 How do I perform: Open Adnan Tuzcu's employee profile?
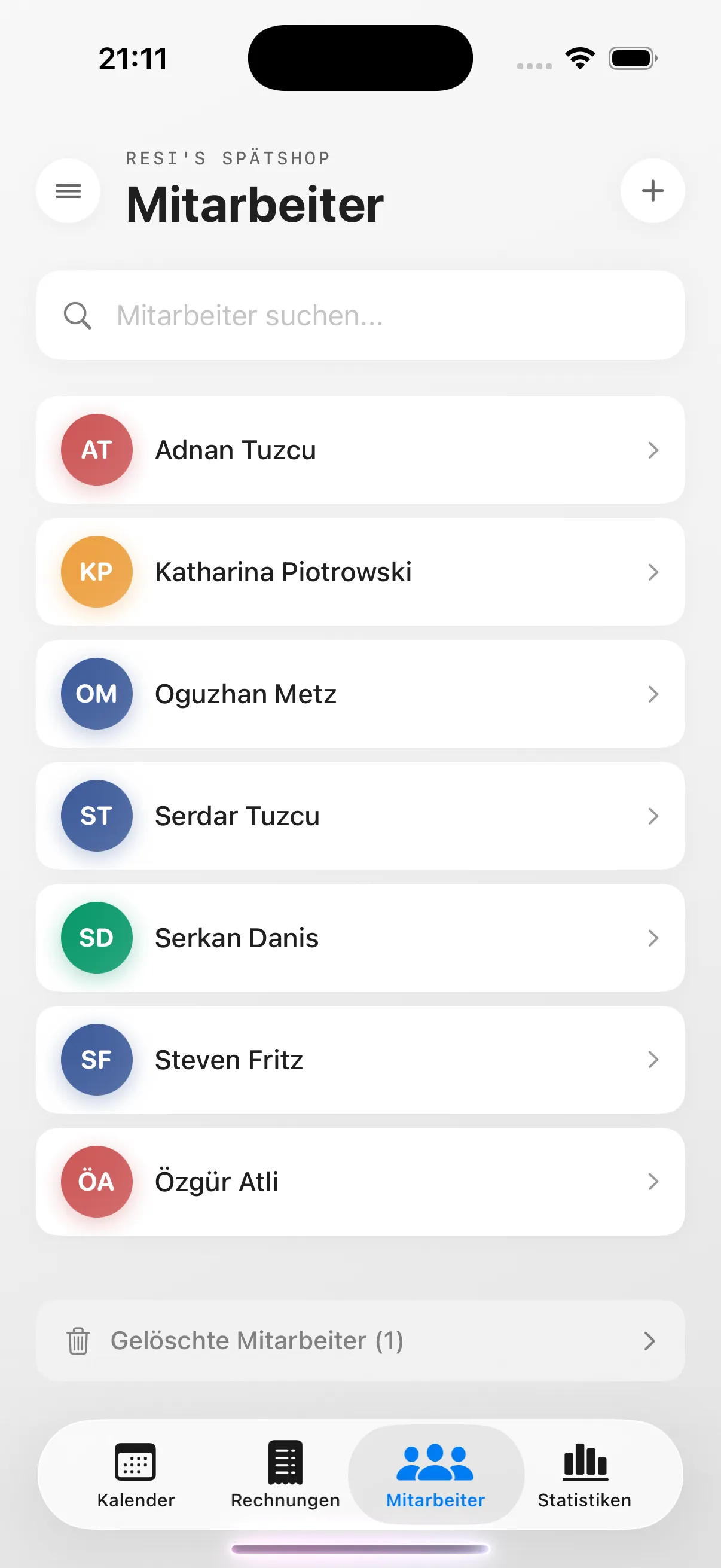(x=360, y=450)
